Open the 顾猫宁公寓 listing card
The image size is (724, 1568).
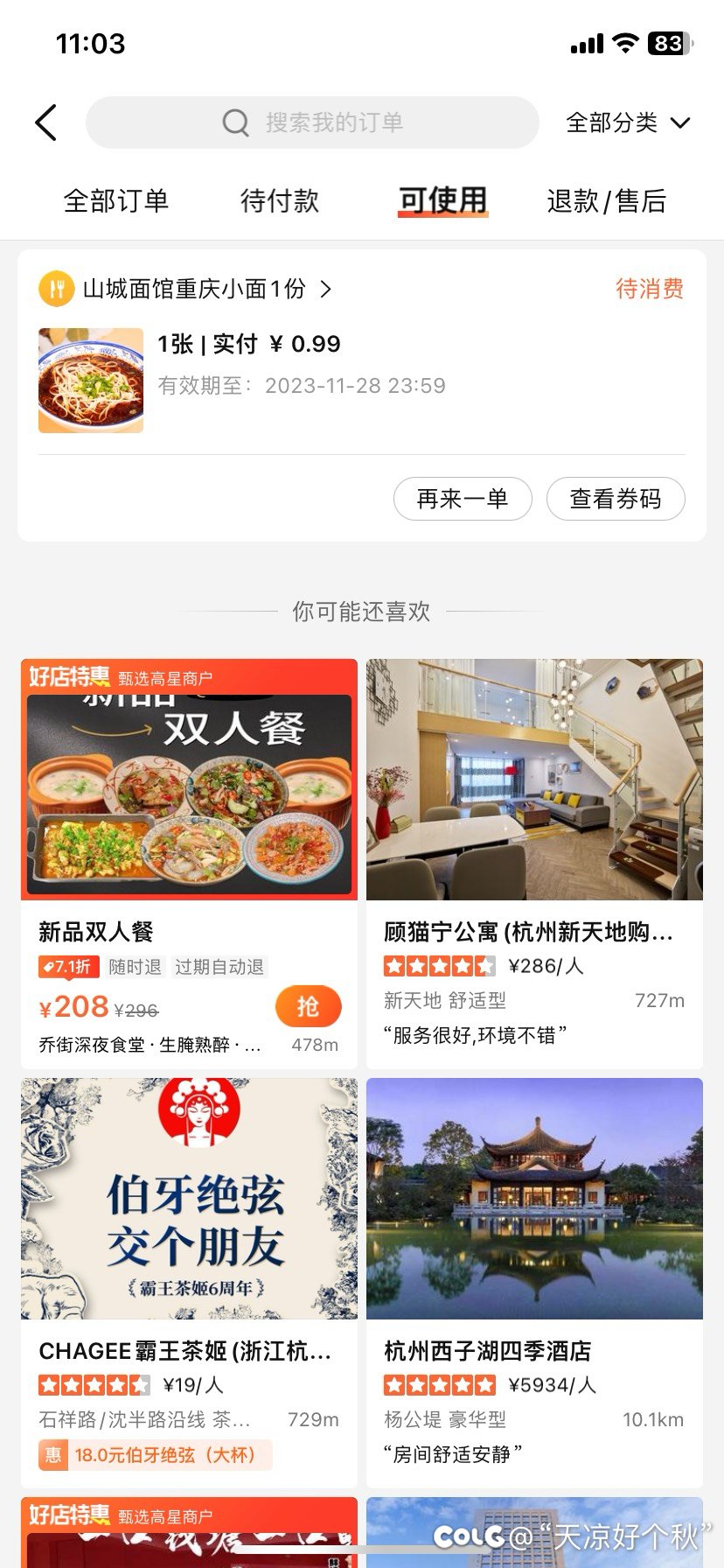click(x=534, y=864)
